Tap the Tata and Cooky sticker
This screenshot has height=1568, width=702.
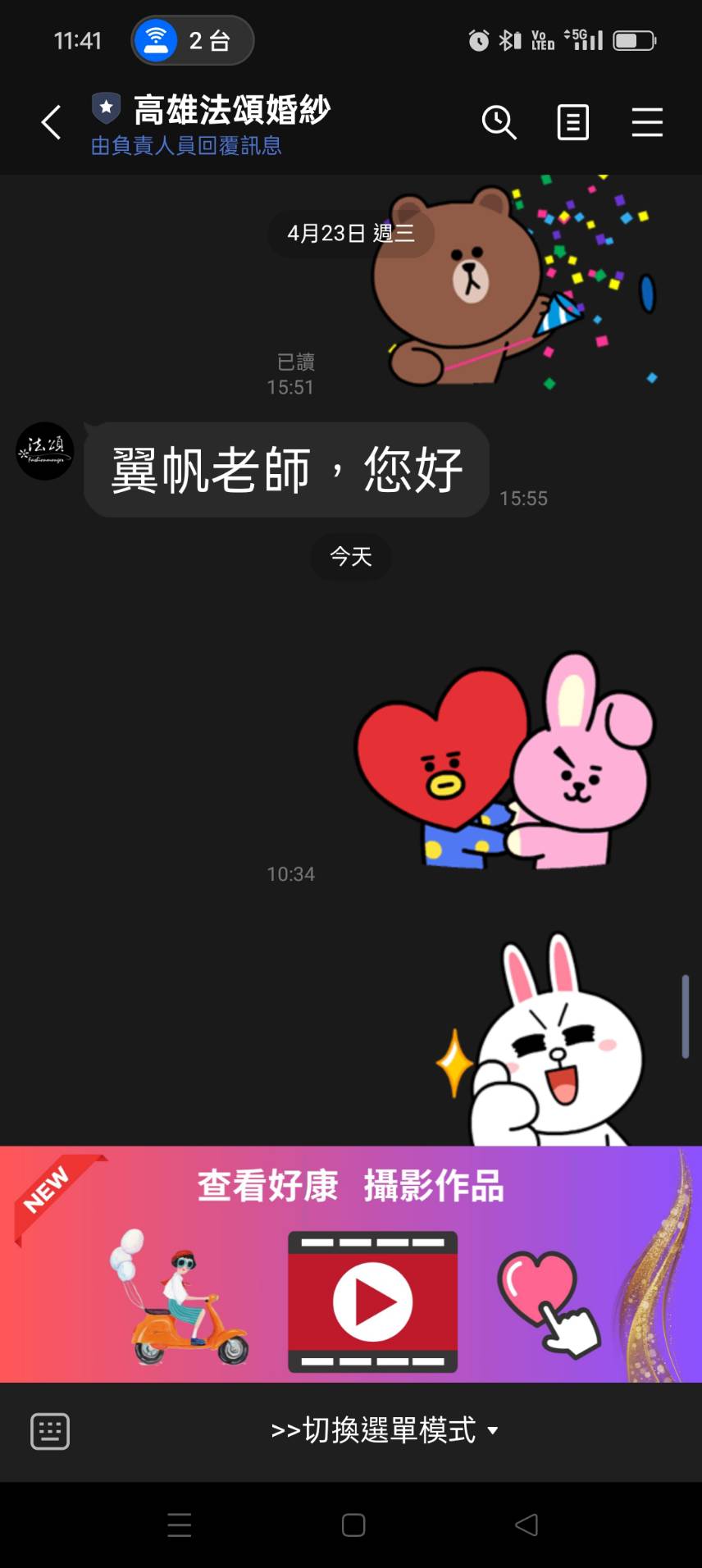tap(504, 763)
